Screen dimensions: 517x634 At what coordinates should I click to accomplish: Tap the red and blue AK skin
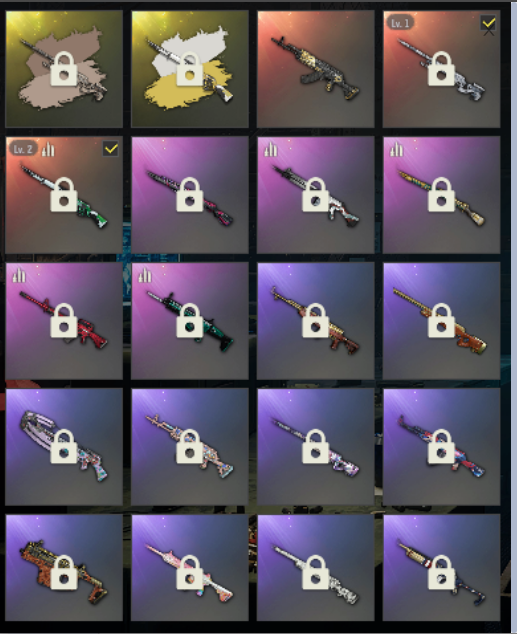point(441,447)
